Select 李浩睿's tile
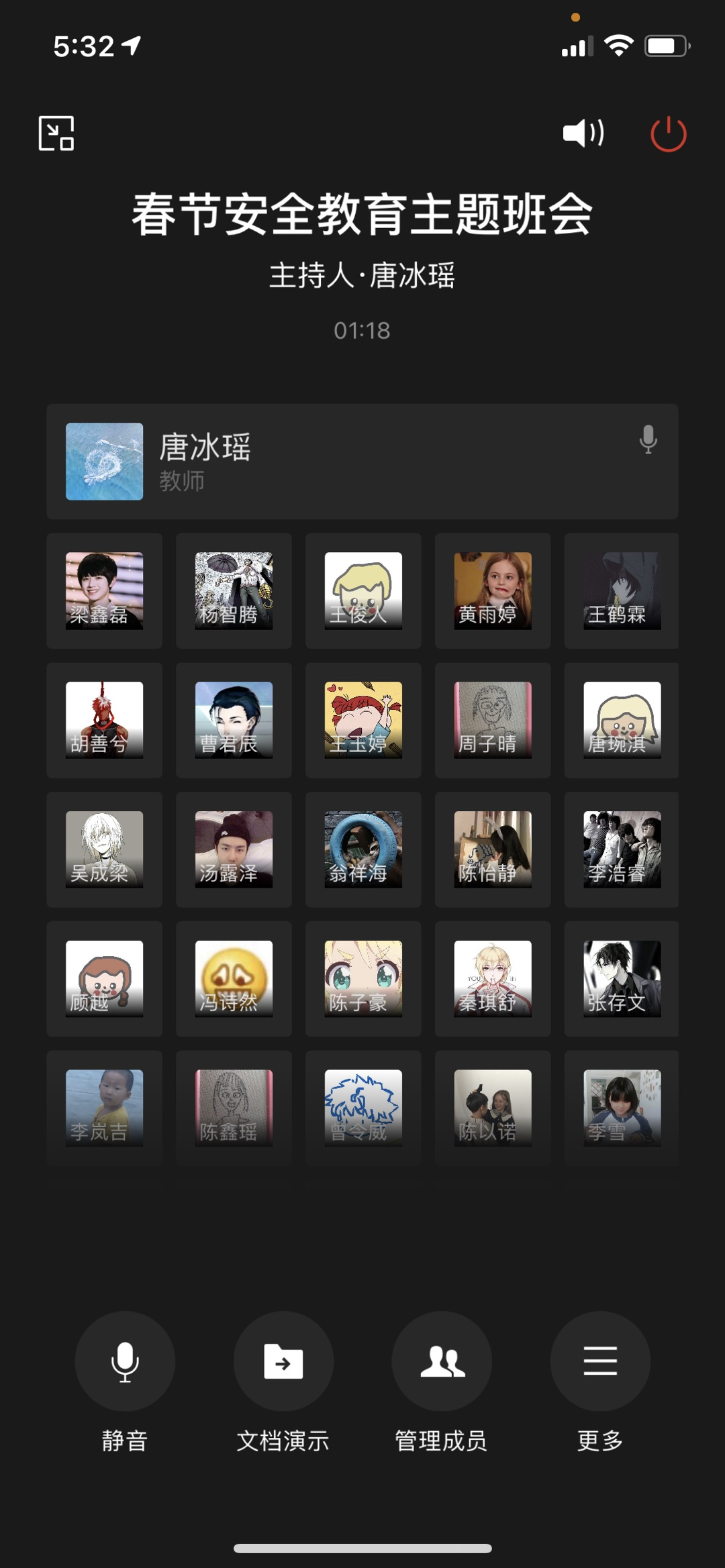The height and width of the screenshot is (1568, 725). pyautogui.click(x=622, y=849)
